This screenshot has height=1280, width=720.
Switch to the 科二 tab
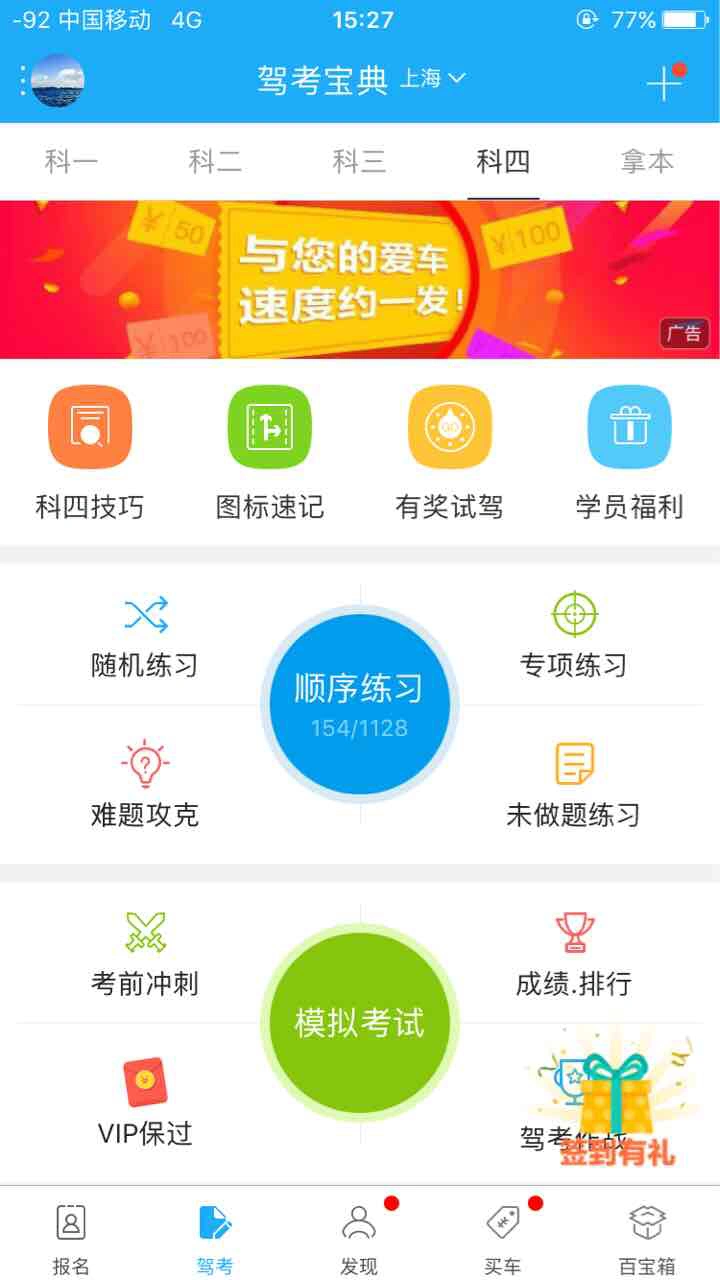(215, 161)
